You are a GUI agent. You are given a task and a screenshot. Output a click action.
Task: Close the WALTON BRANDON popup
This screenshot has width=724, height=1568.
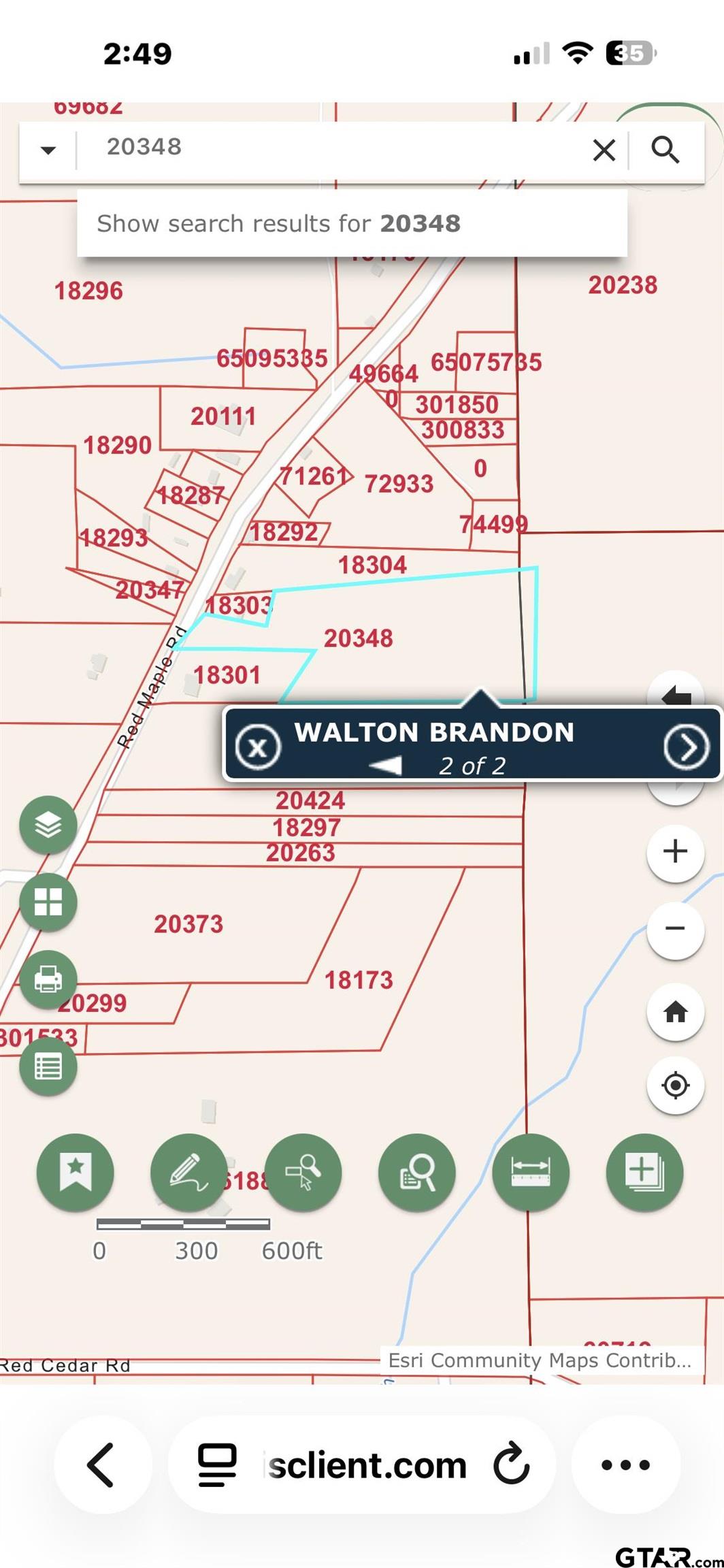point(257,746)
